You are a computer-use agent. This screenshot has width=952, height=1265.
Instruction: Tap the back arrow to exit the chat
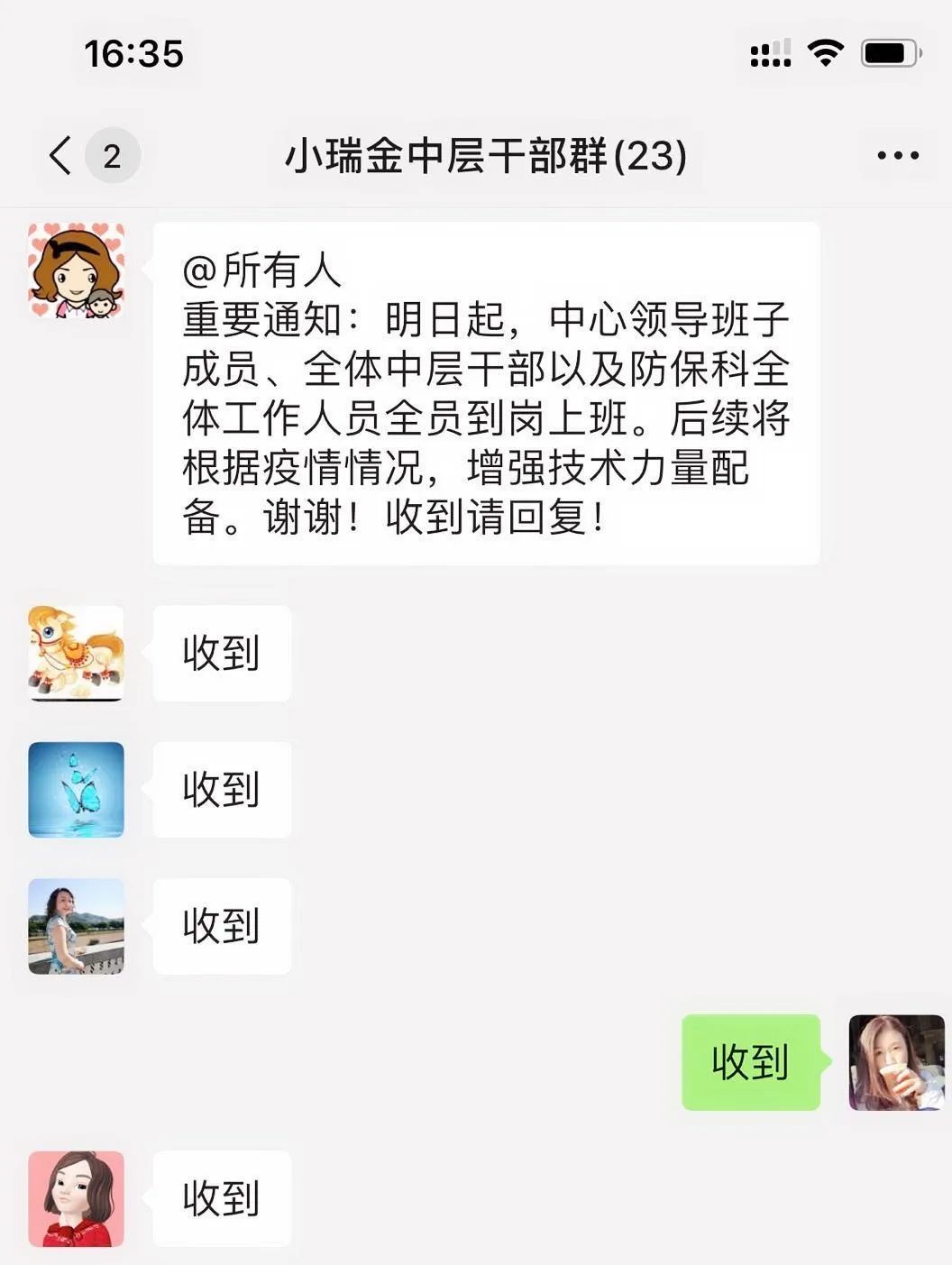click(59, 155)
